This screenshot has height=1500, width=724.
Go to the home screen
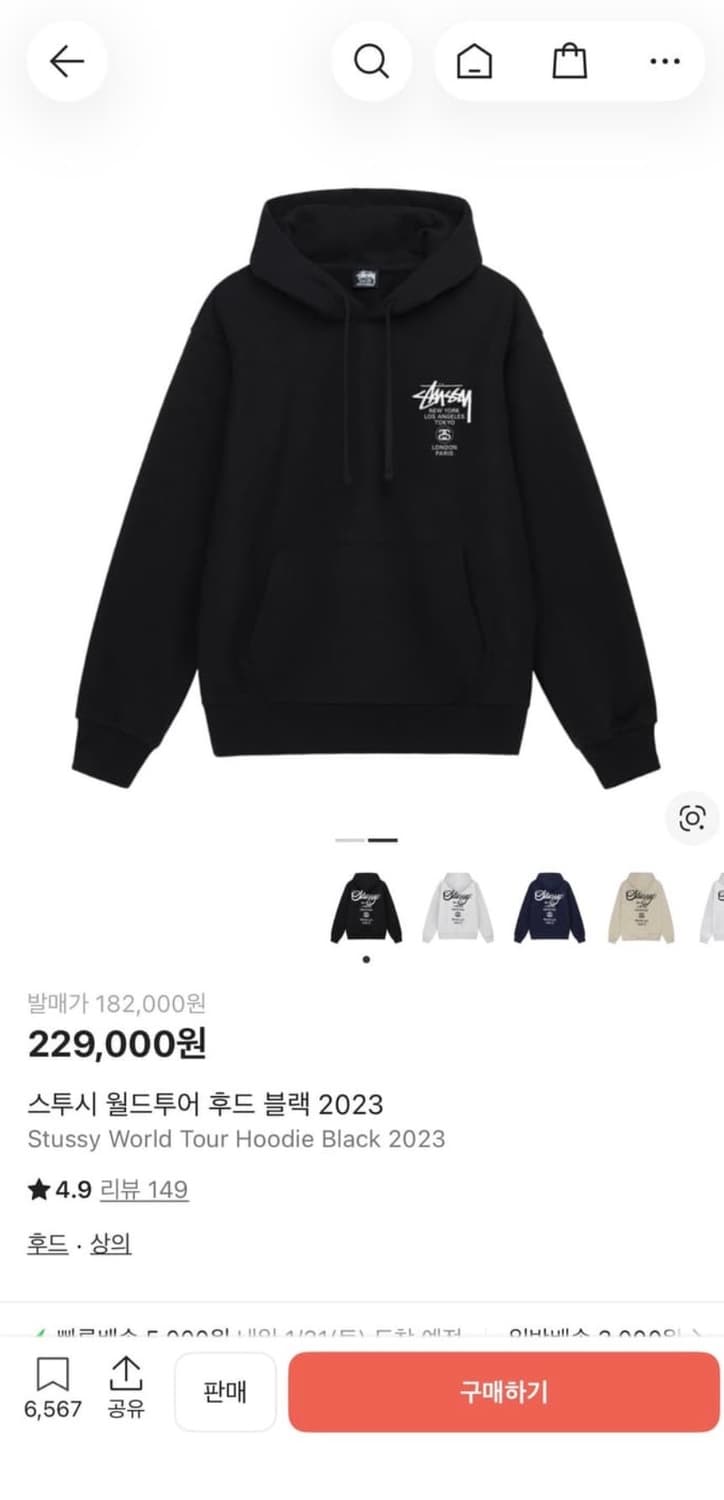pyautogui.click(x=476, y=60)
